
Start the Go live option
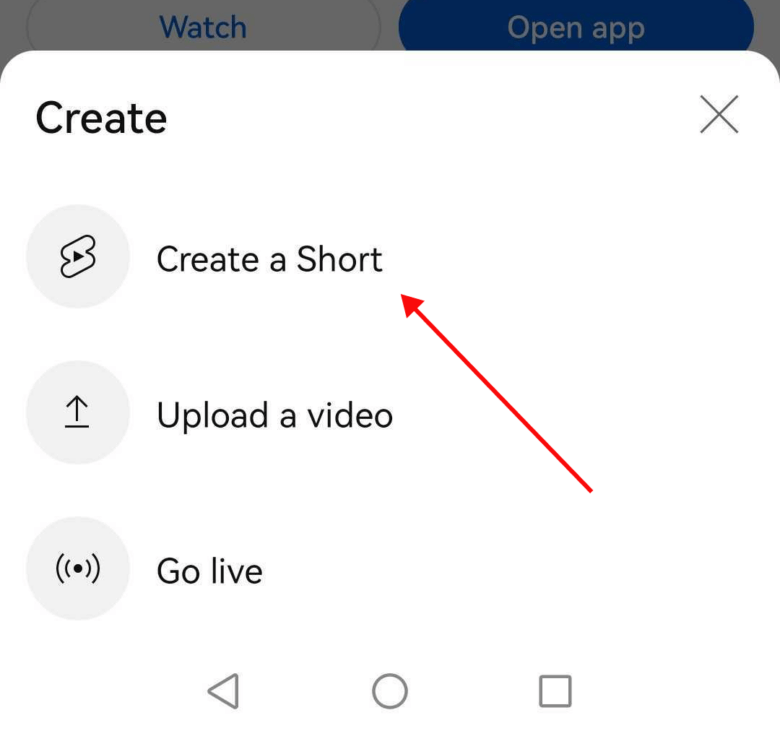click(x=209, y=571)
